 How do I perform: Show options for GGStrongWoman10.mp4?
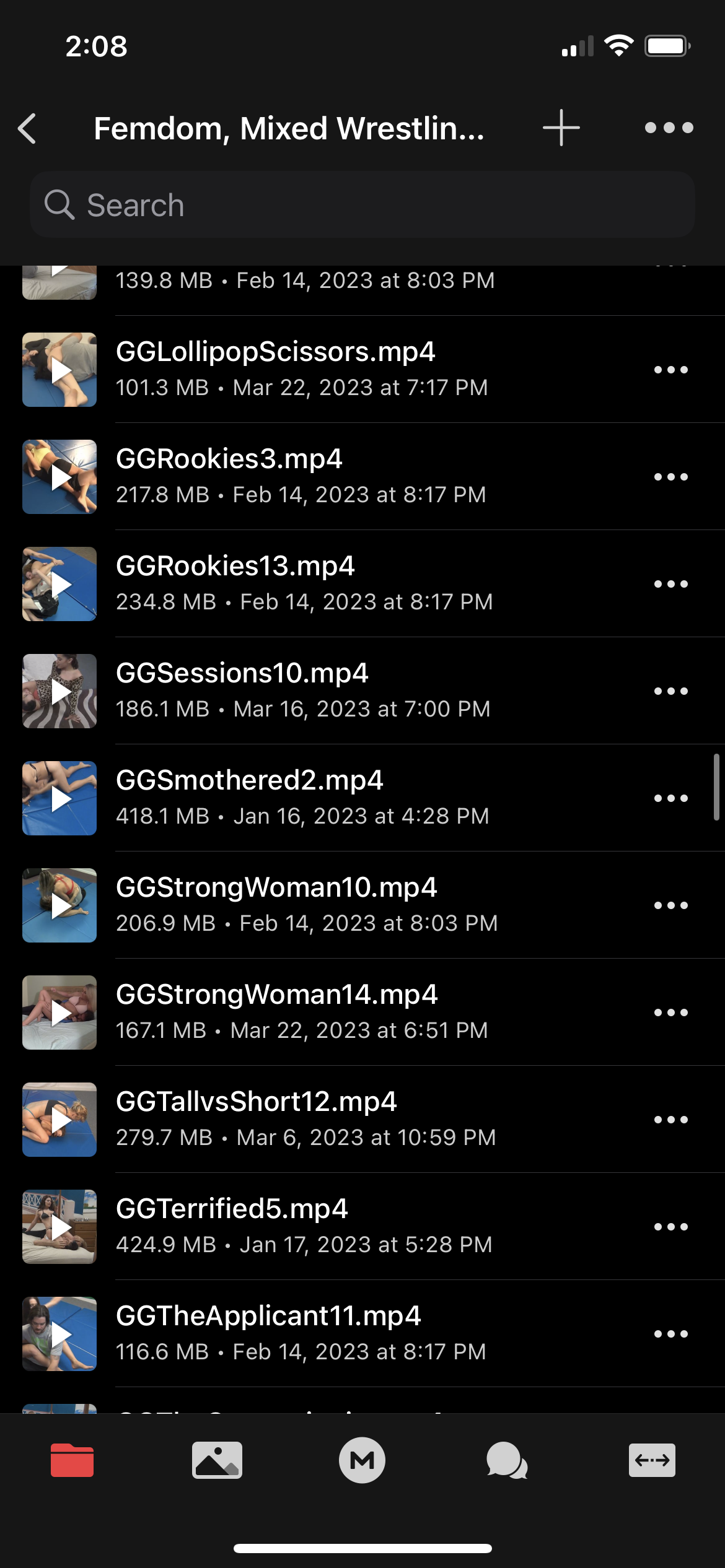[670, 905]
